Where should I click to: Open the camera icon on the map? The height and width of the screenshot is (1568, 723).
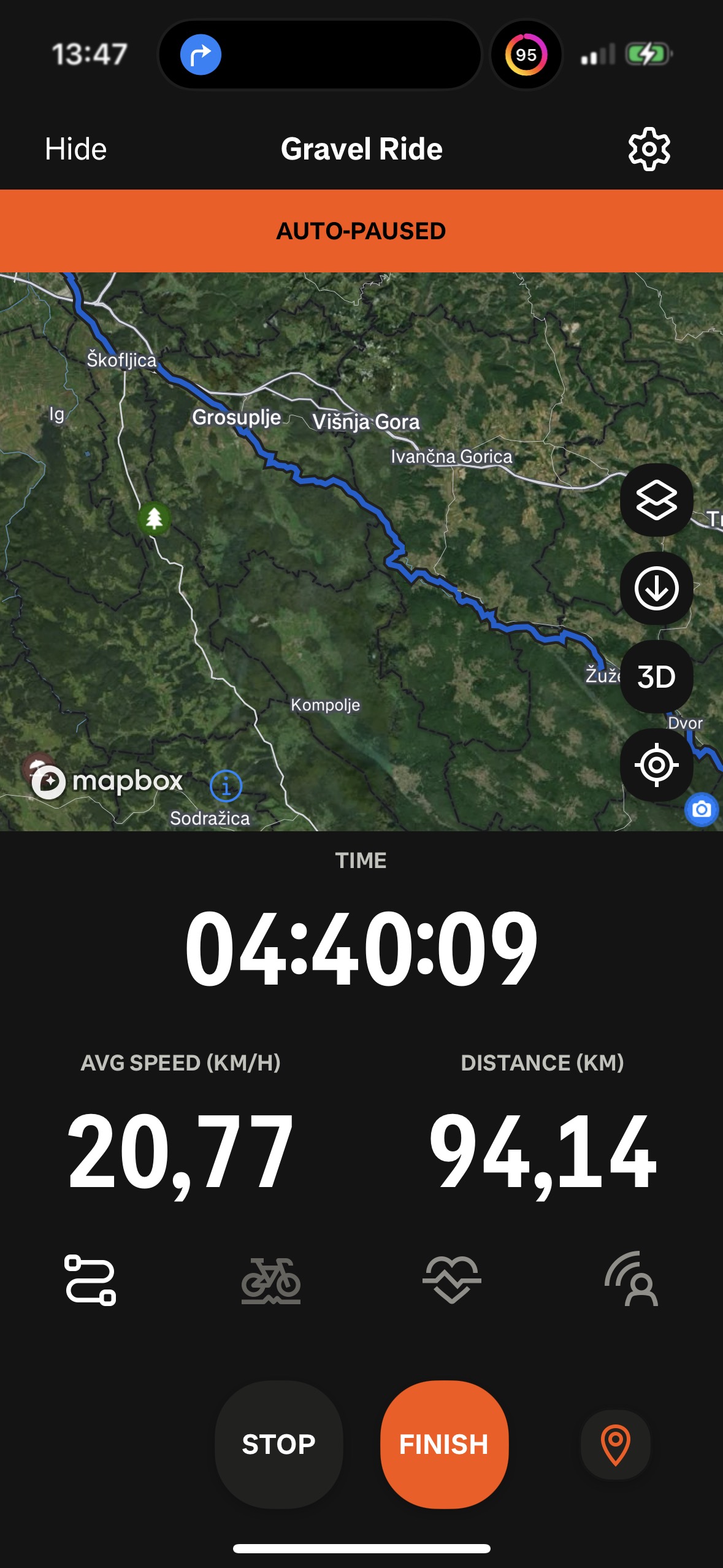(x=702, y=810)
